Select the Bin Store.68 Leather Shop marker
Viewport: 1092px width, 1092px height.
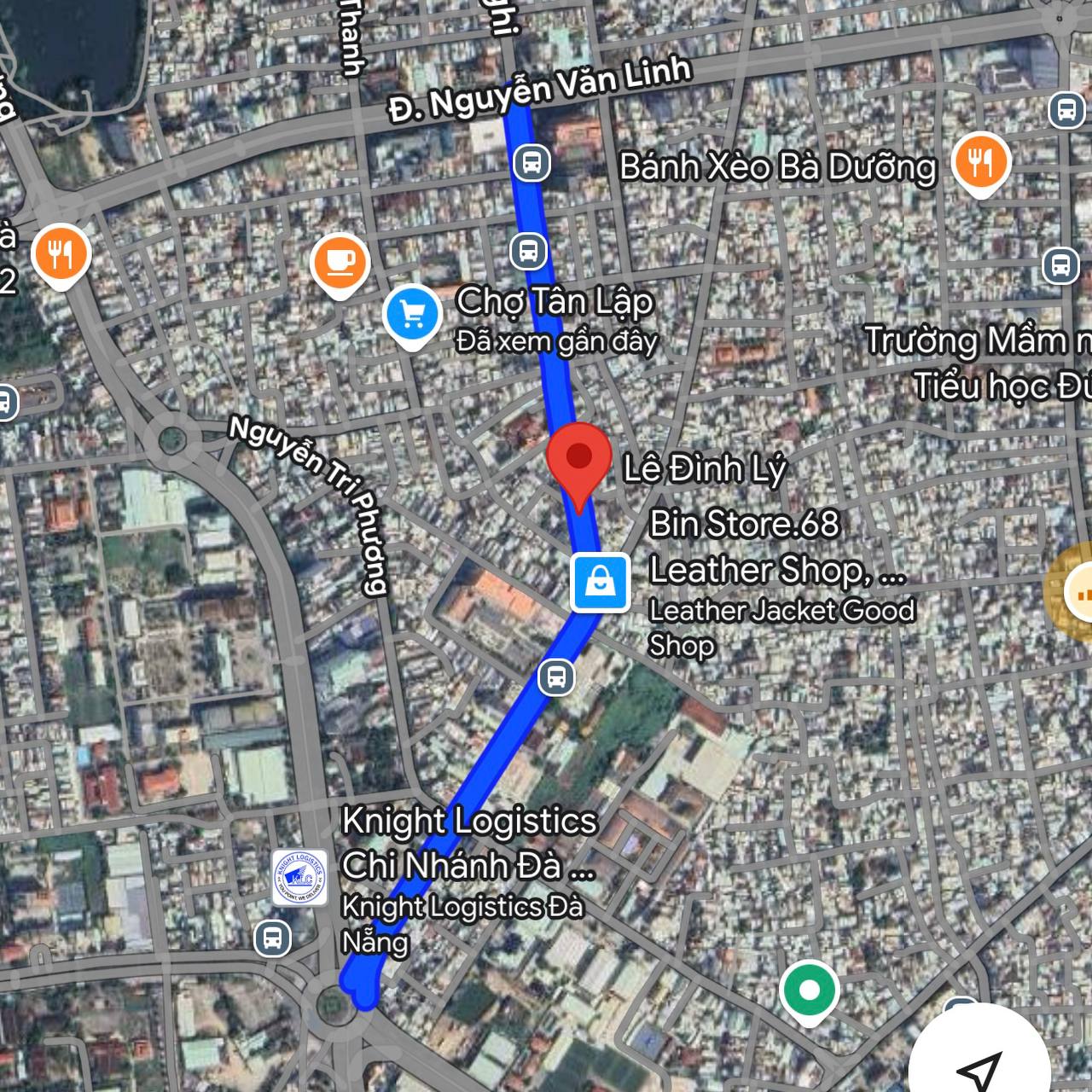(x=601, y=583)
